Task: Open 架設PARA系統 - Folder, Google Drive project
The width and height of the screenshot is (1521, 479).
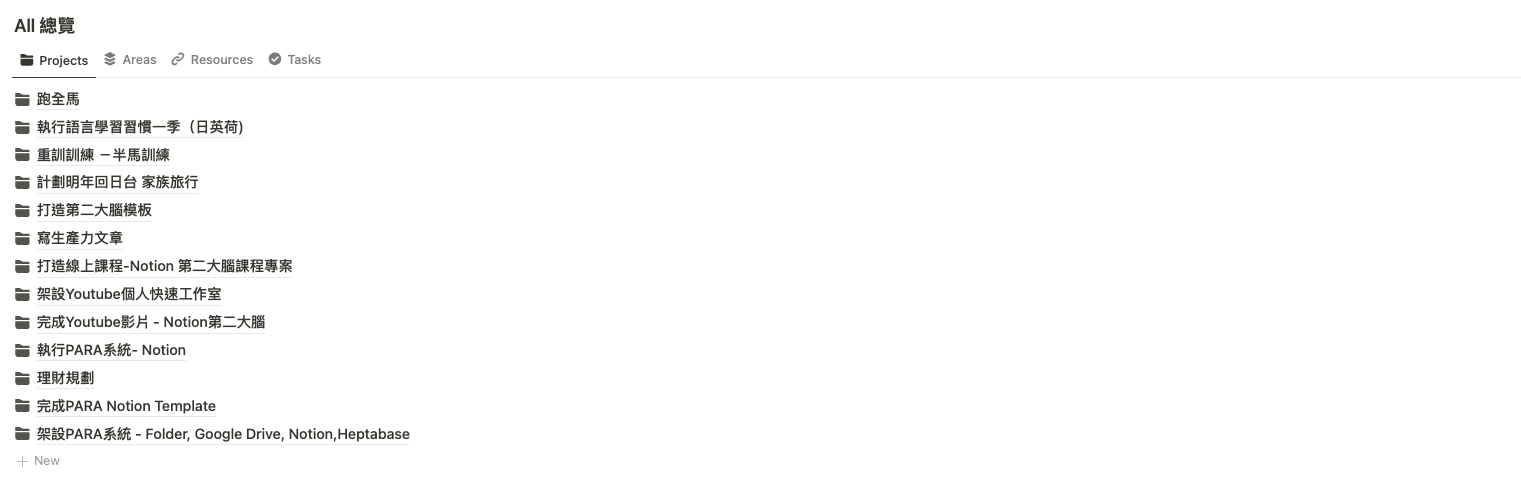Action: pyautogui.click(x=223, y=435)
